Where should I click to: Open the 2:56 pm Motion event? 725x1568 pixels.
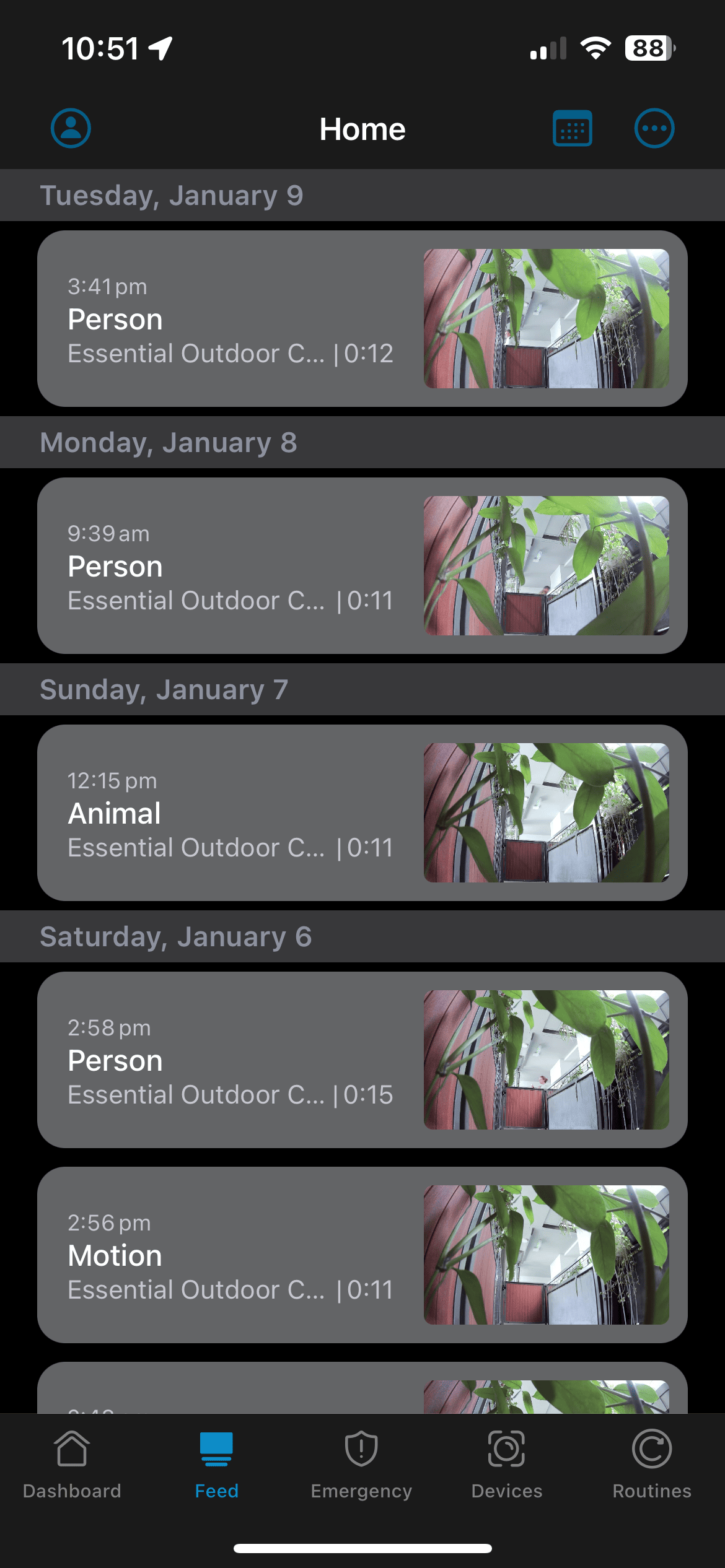(x=362, y=1255)
